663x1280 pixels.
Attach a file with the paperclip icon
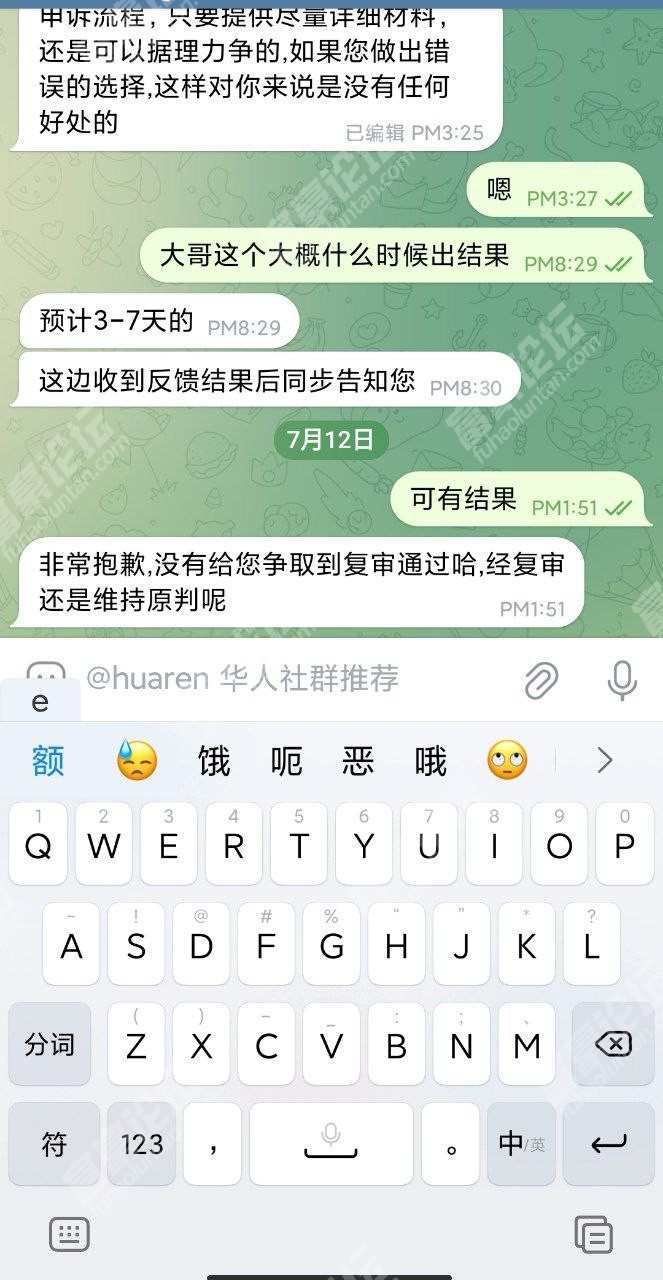(x=541, y=681)
